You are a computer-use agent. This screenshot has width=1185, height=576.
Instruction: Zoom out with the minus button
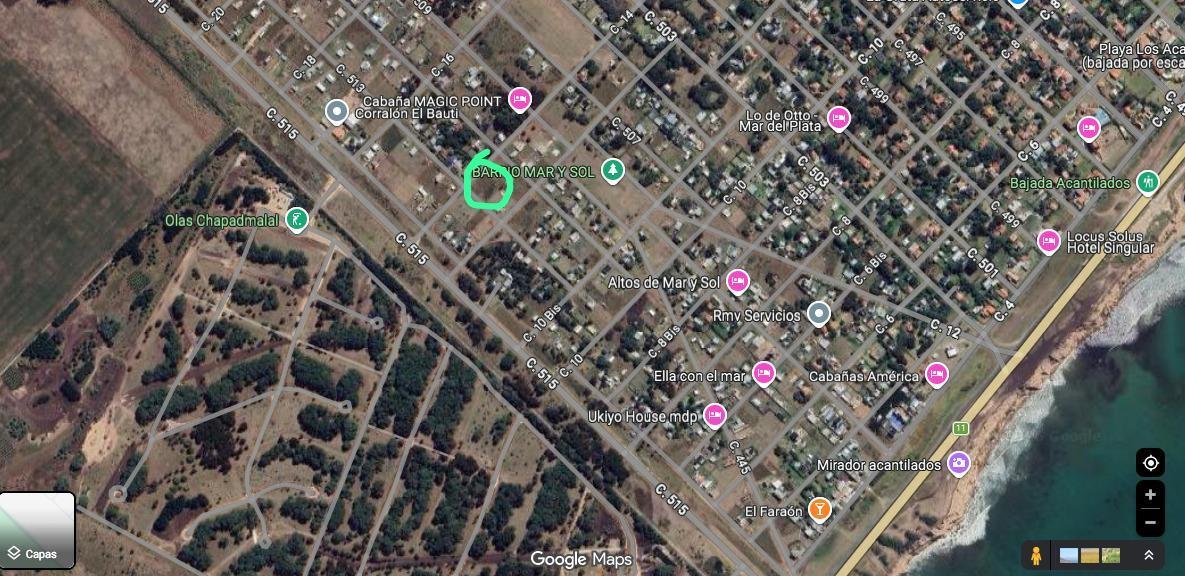(1150, 522)
